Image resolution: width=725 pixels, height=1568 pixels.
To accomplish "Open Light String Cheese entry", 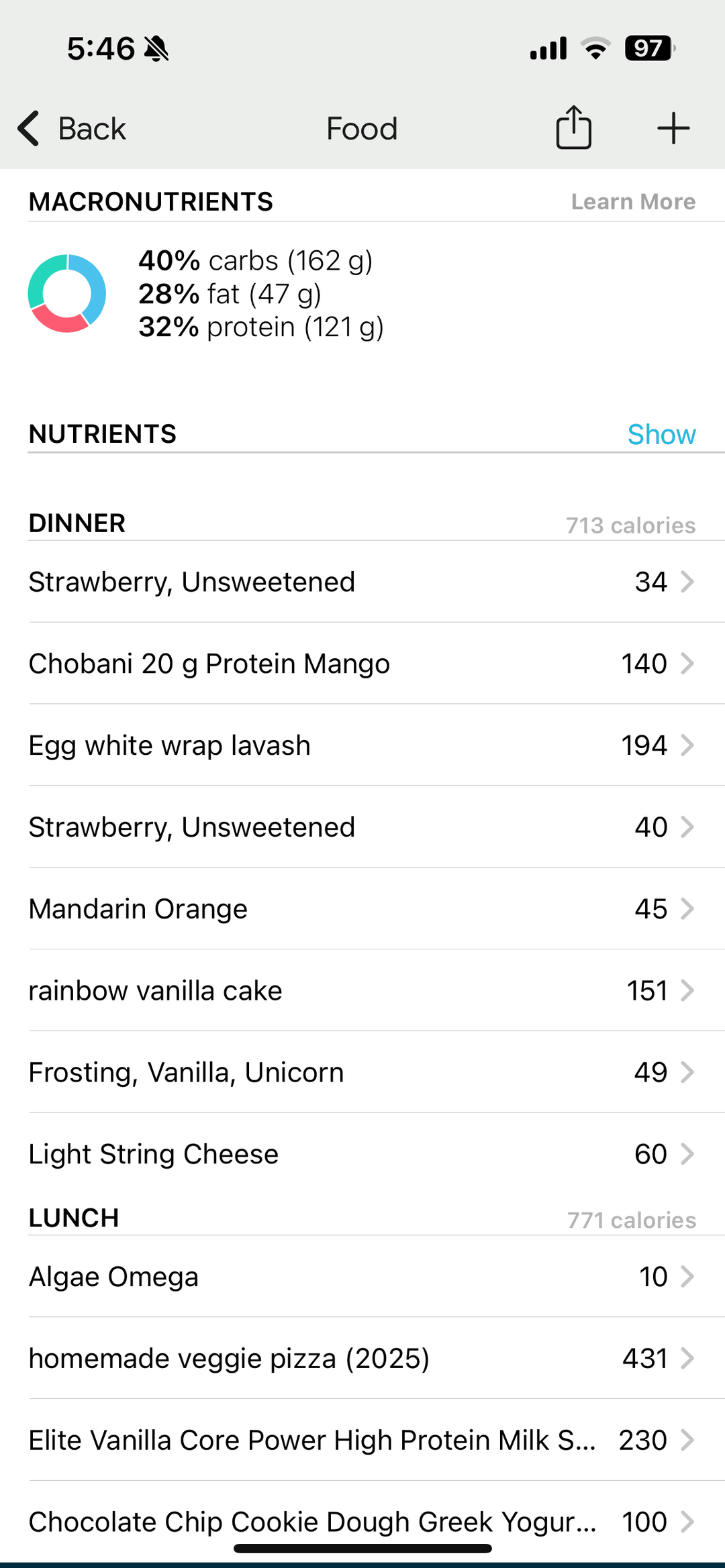I will [x=362, y=1155].
